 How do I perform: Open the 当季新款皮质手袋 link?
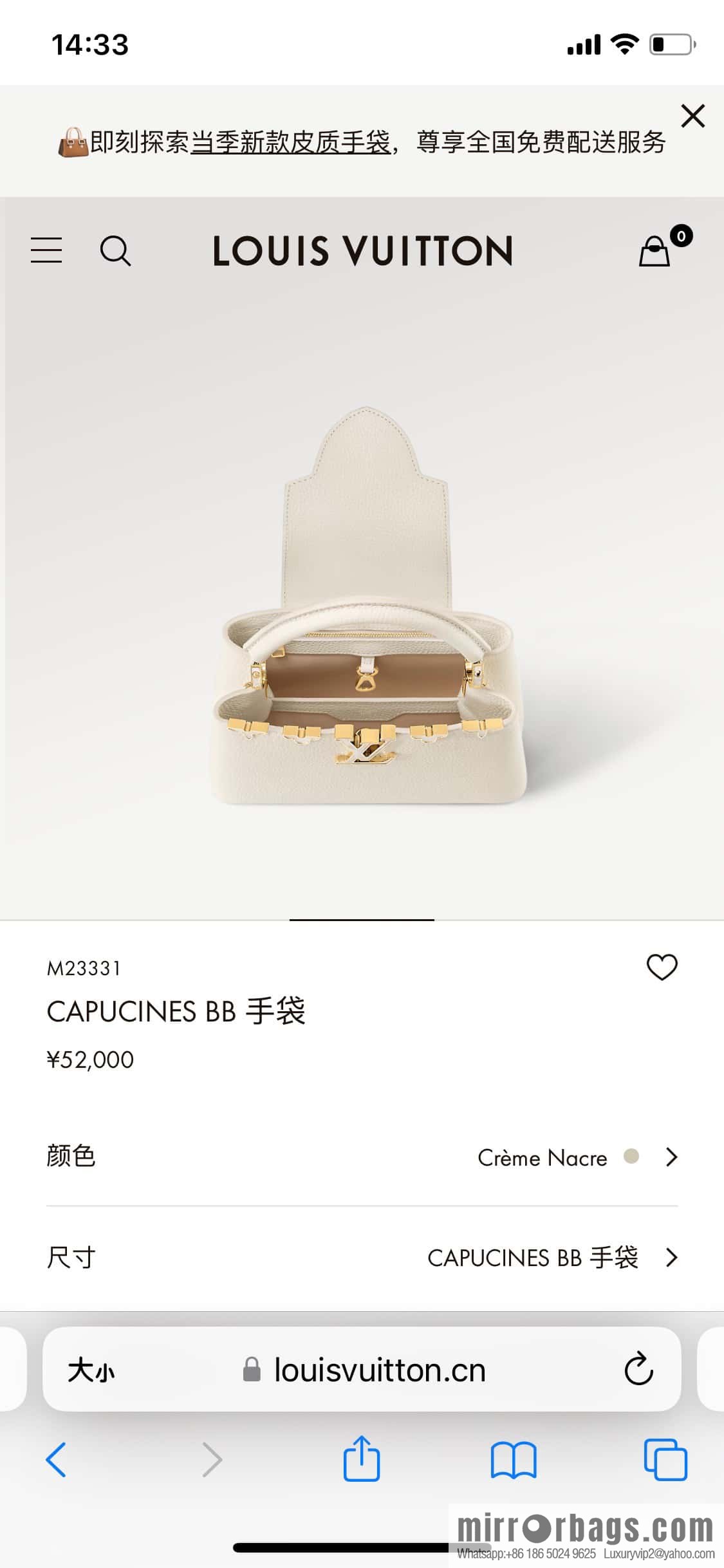[x=290, y=142]
